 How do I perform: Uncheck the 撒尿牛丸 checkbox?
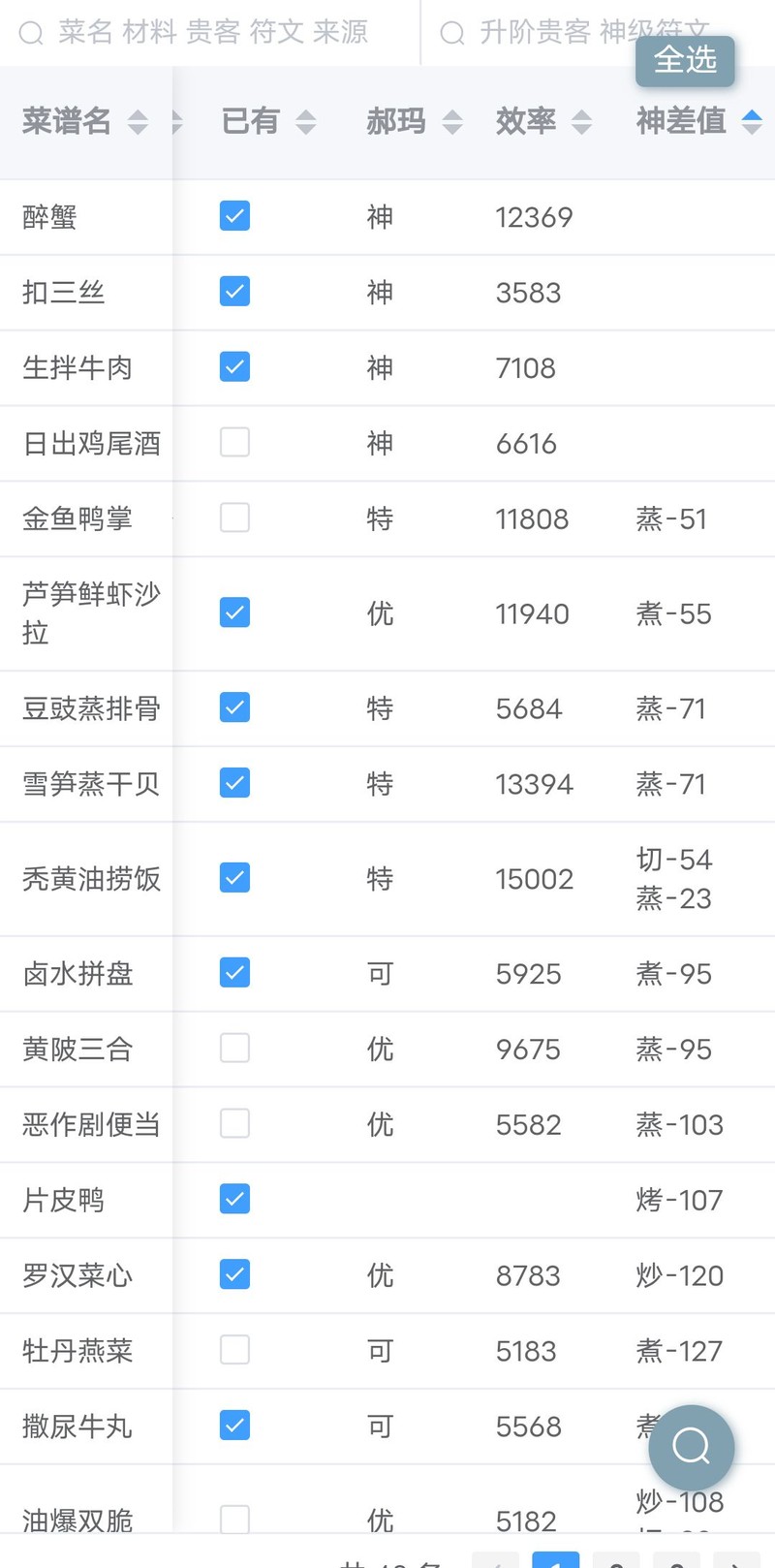click(x=234, y=1426)
